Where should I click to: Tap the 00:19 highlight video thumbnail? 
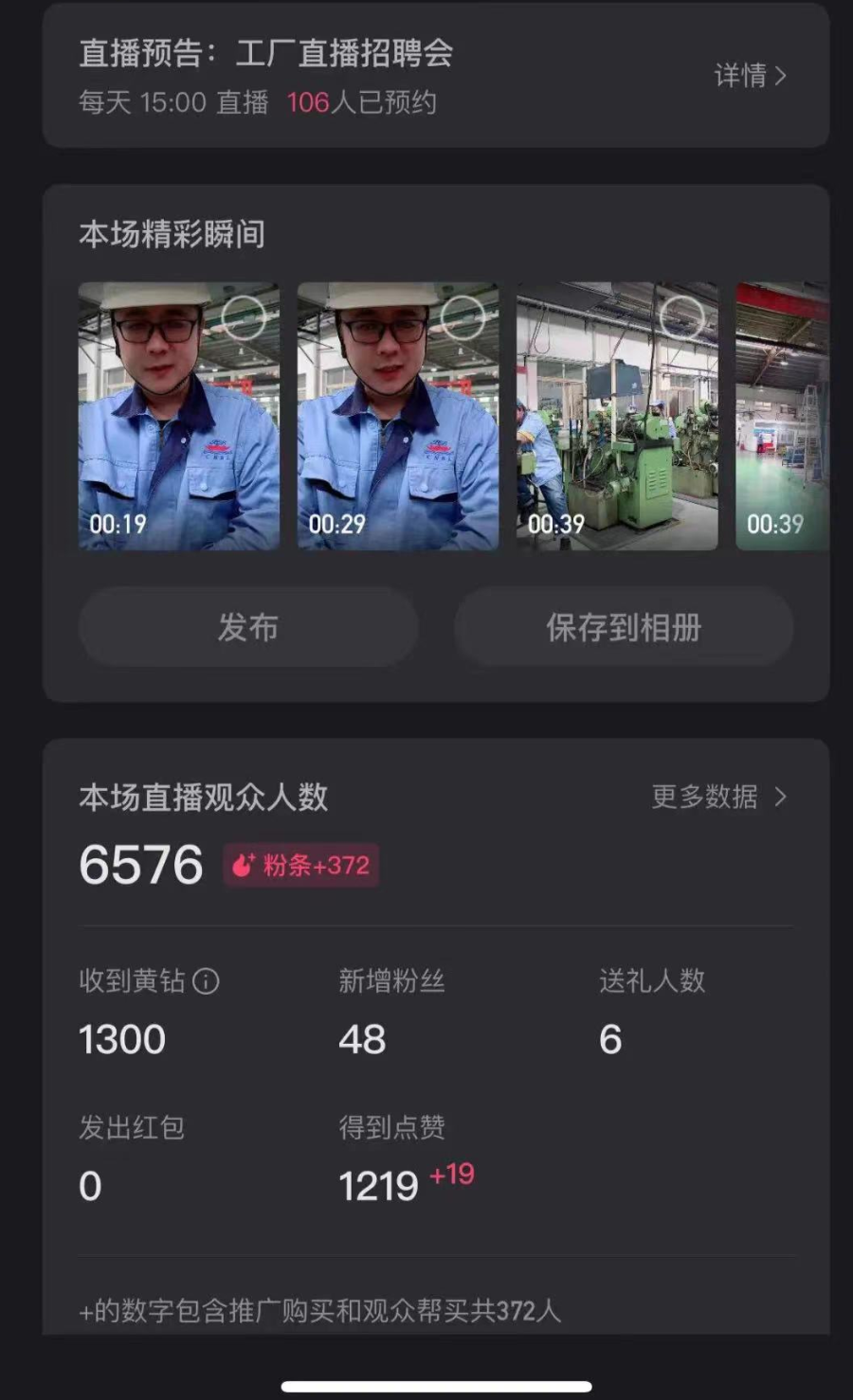coord(178,414)
